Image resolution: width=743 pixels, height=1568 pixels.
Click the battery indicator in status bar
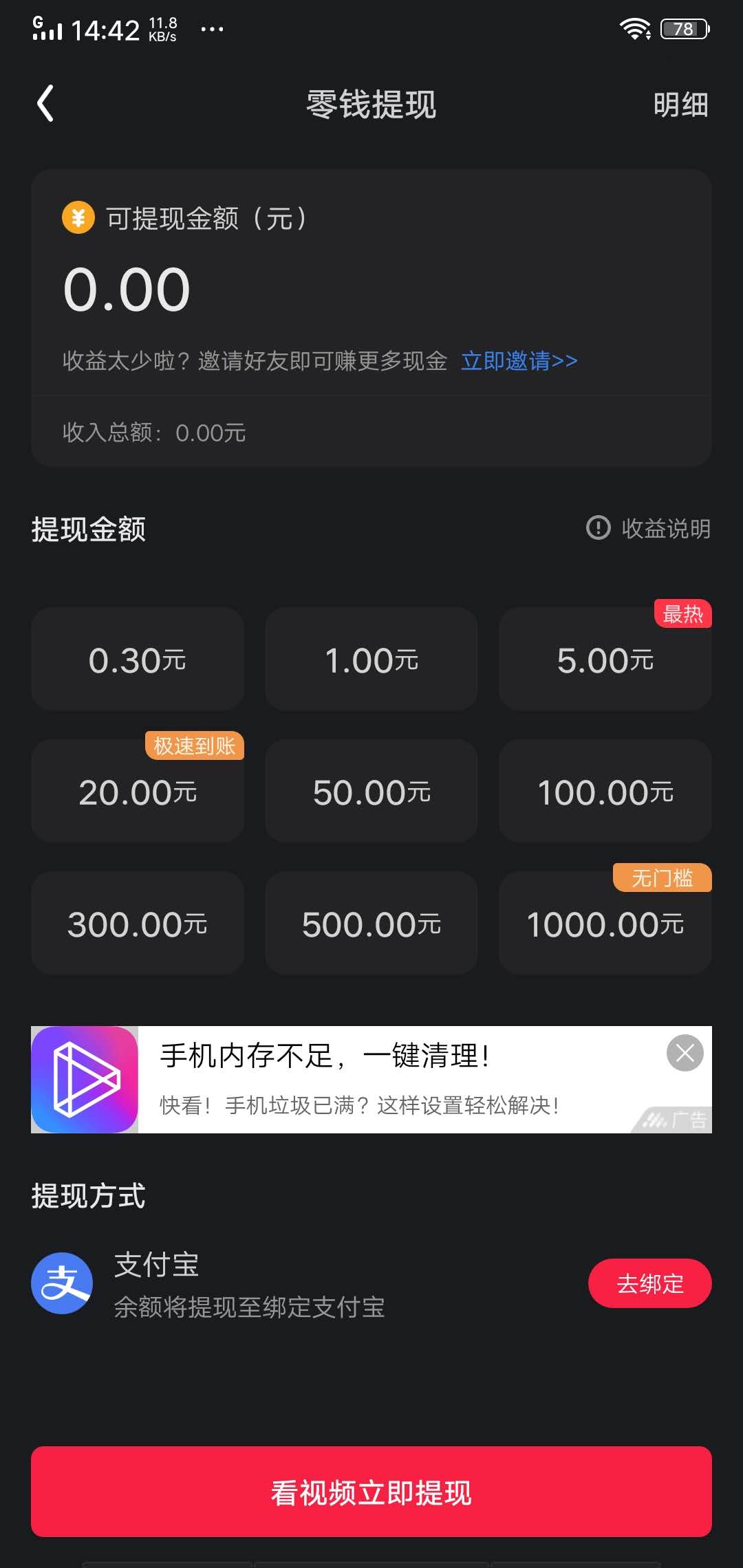point(683,28)
